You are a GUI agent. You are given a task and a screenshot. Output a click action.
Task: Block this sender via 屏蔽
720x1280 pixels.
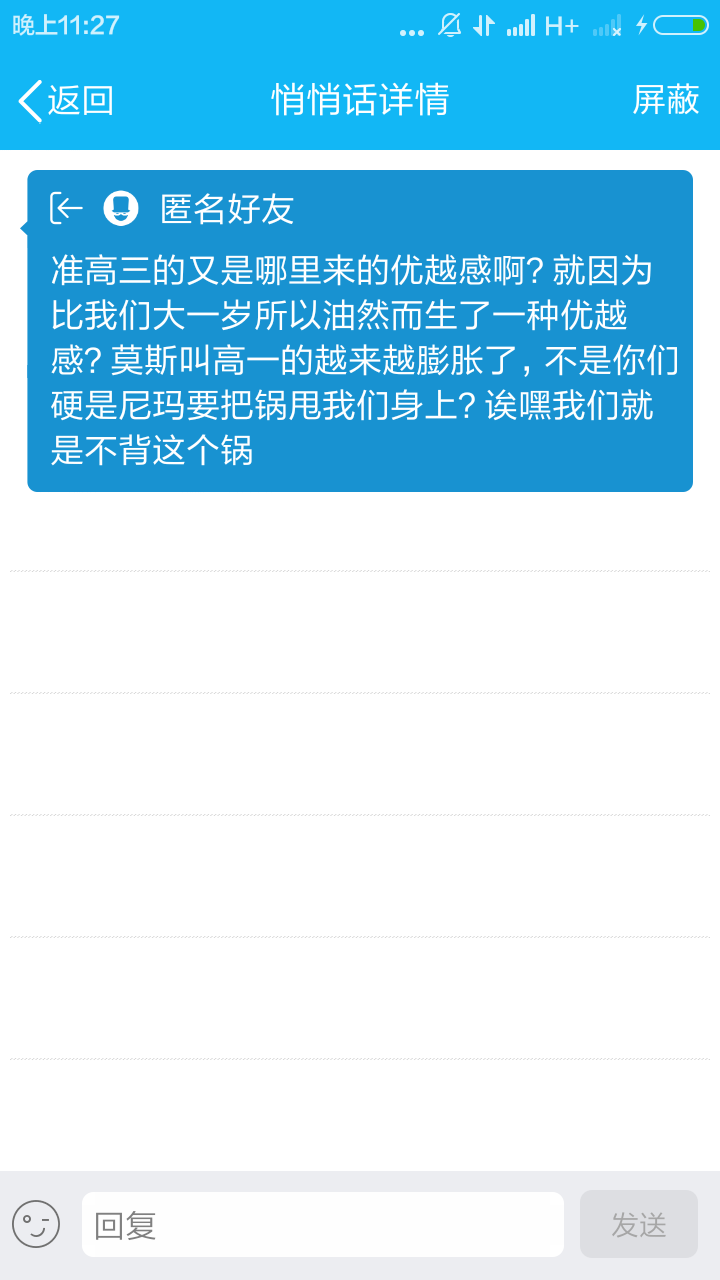665,100
